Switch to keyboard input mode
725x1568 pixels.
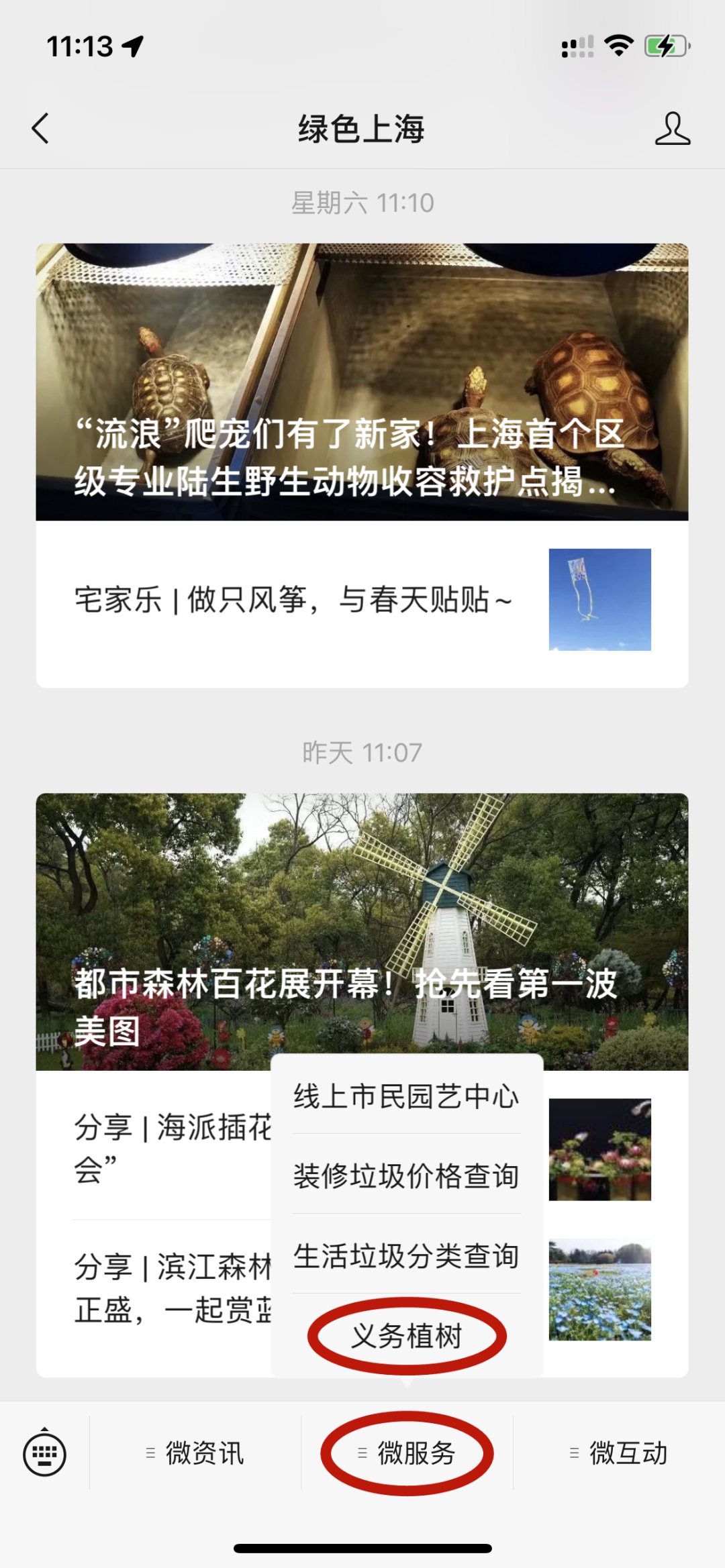click(44, 1454)
